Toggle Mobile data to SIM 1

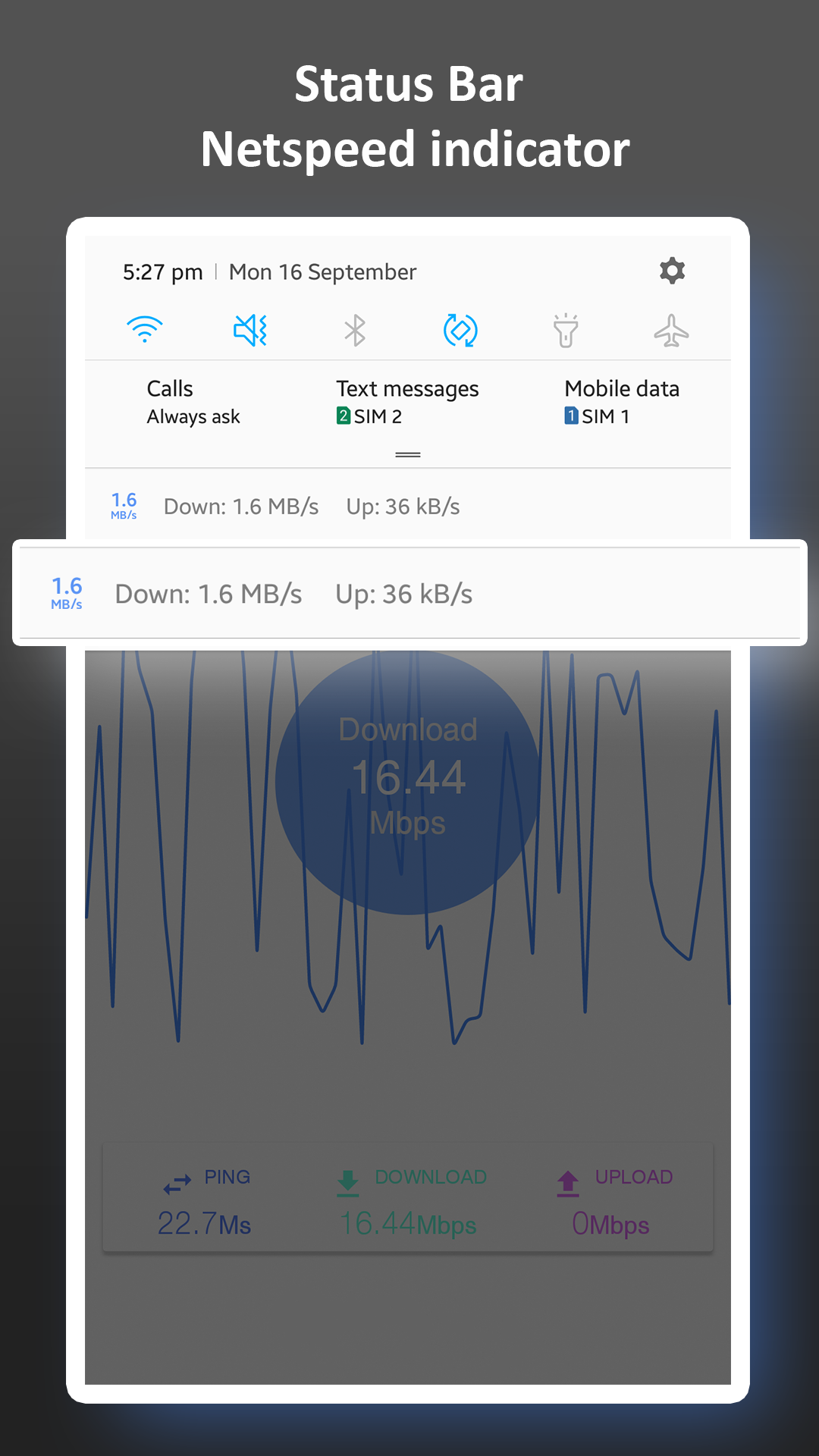(x=623, y=402)
